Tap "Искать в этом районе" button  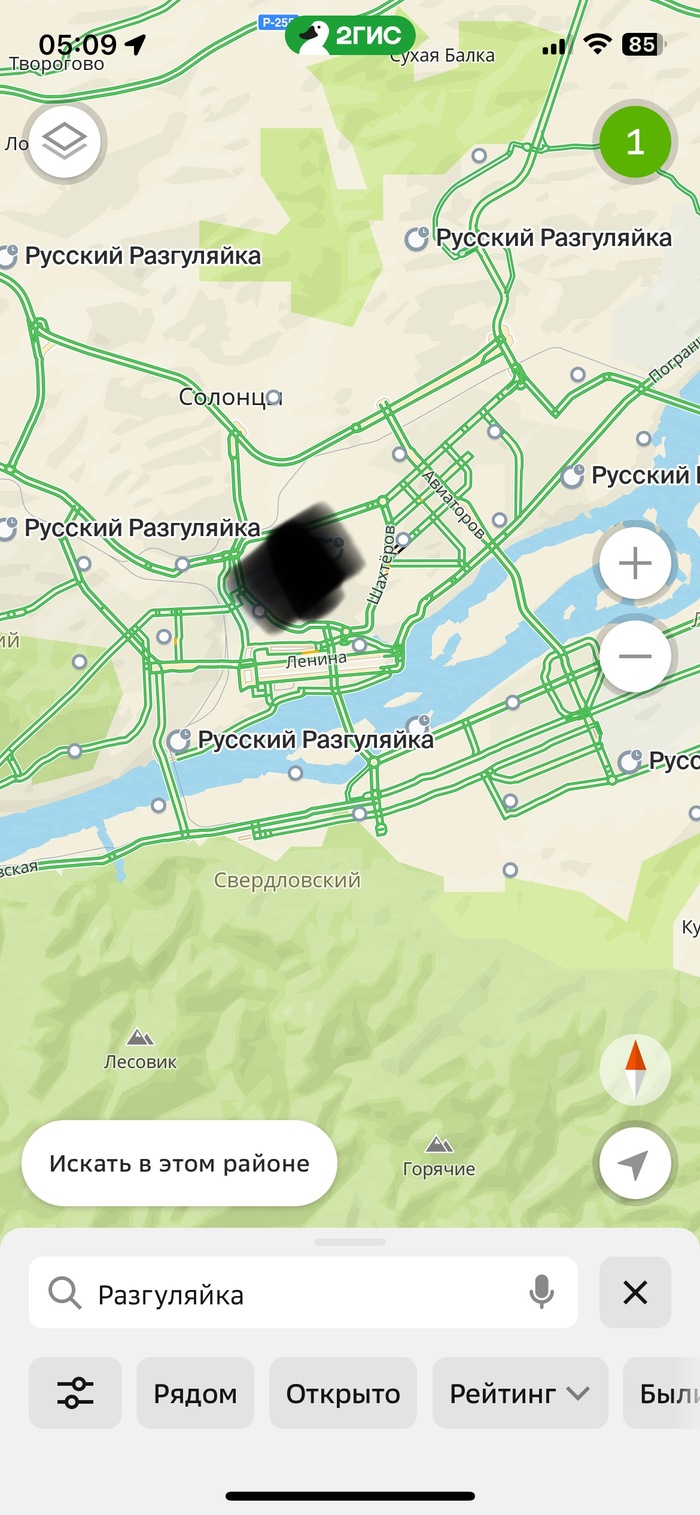(179, 1164)
